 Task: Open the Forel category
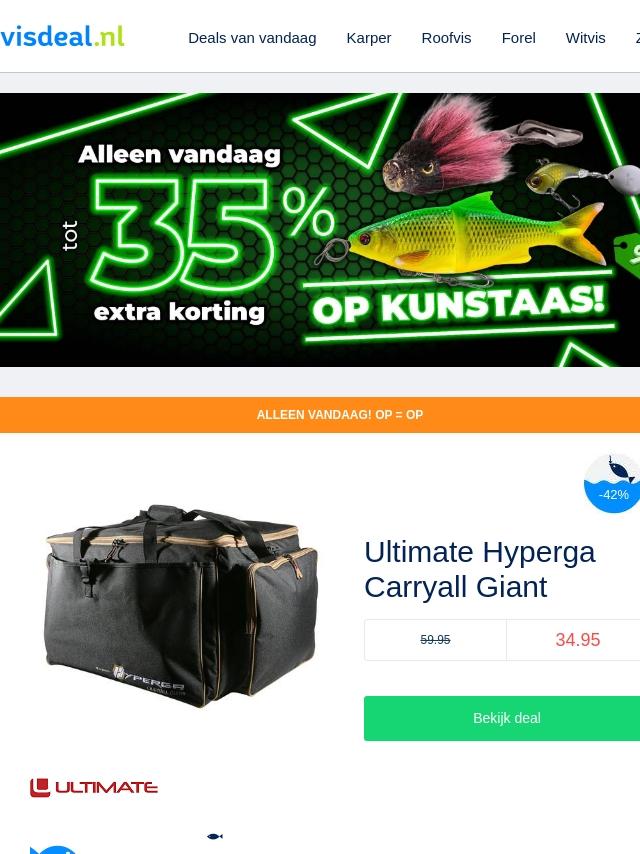pos(519,38)
